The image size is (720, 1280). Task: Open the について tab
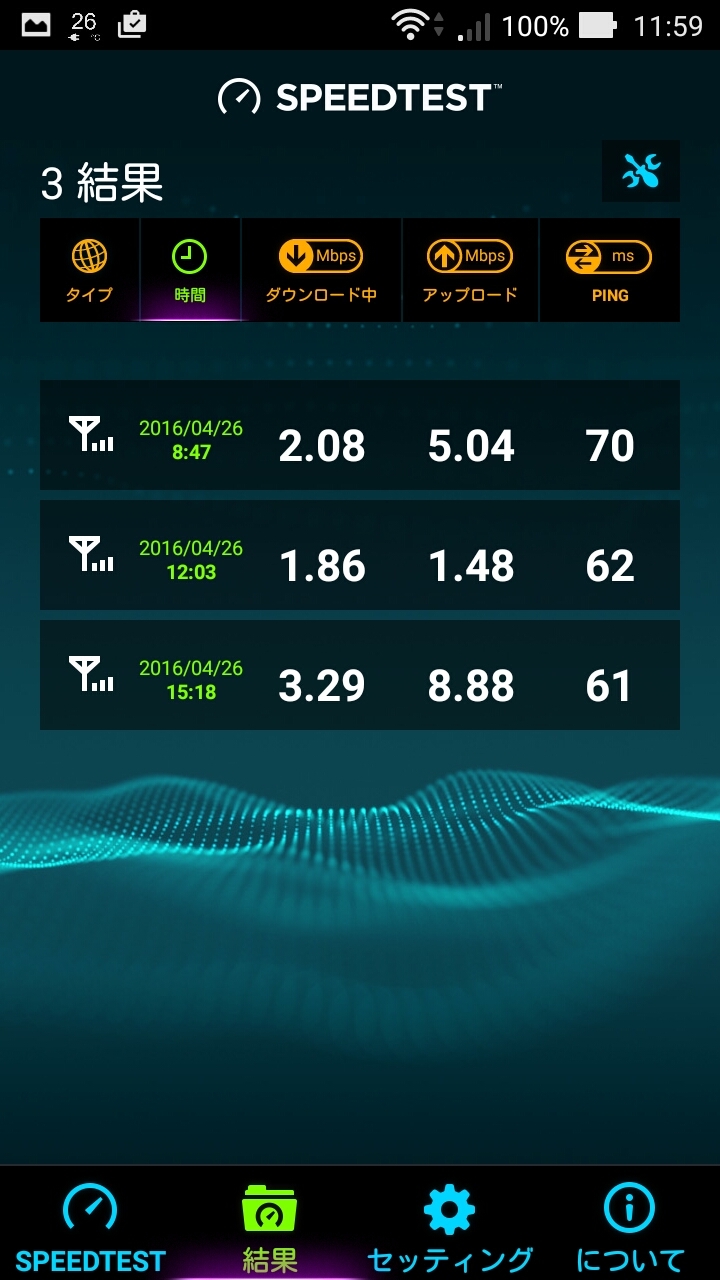pyautogui.click(x=630, y=1227)
